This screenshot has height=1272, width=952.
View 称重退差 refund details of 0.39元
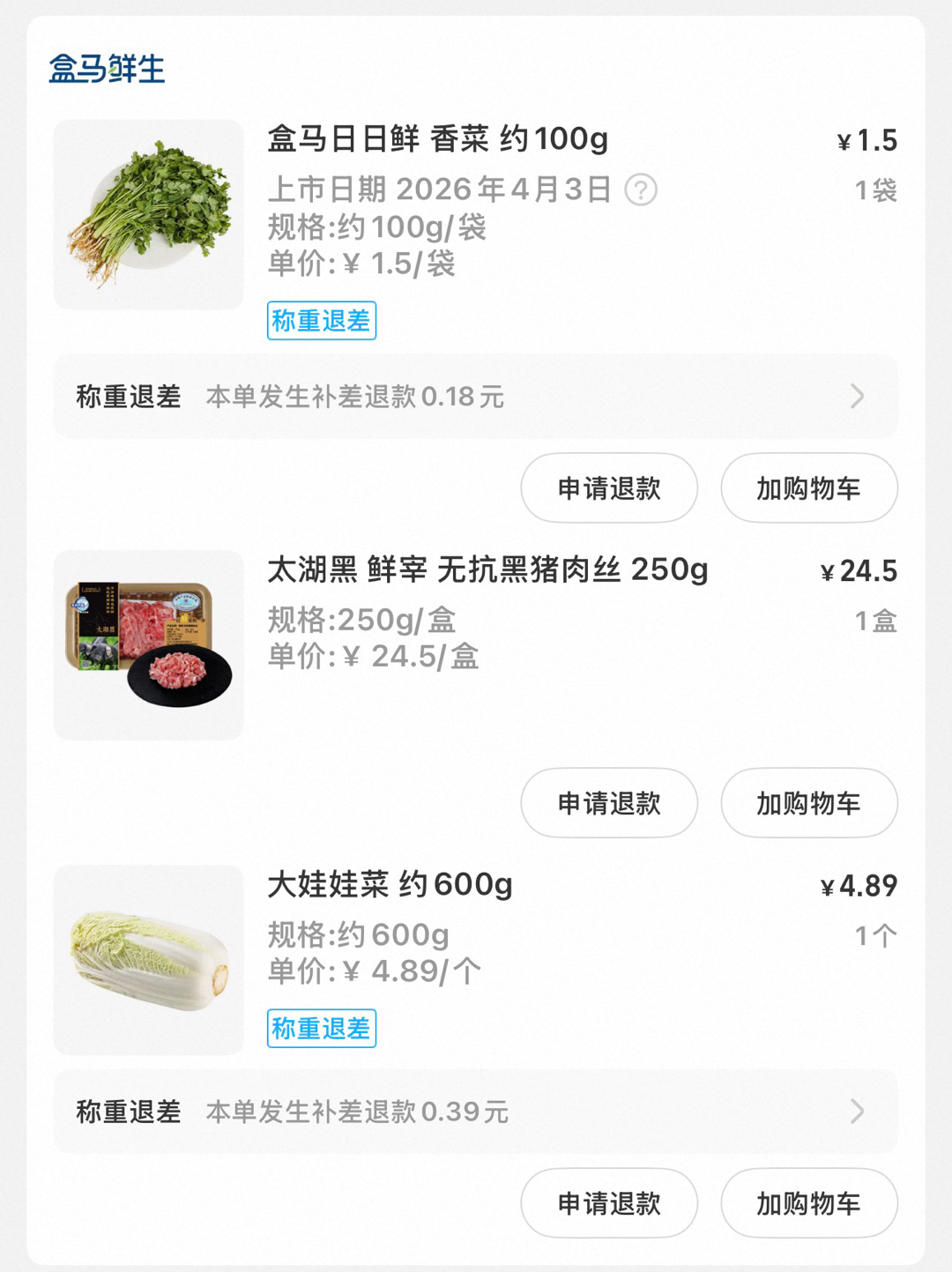coord(476,1112)
